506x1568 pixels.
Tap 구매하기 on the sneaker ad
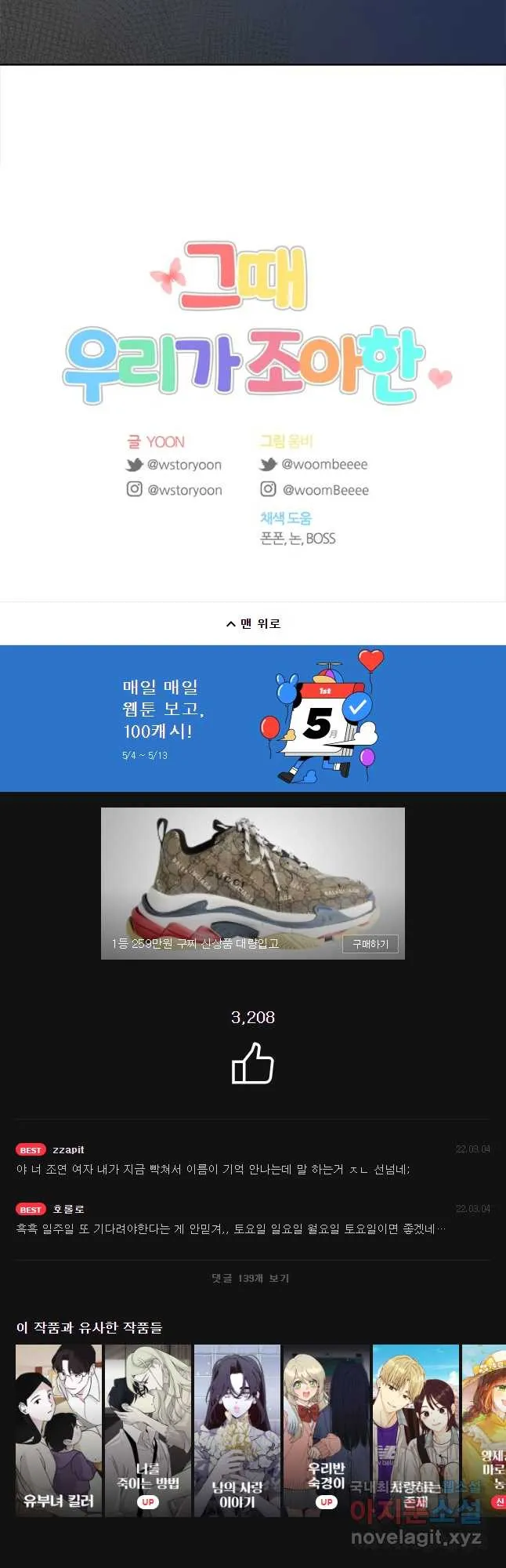[x=370, y=944]
